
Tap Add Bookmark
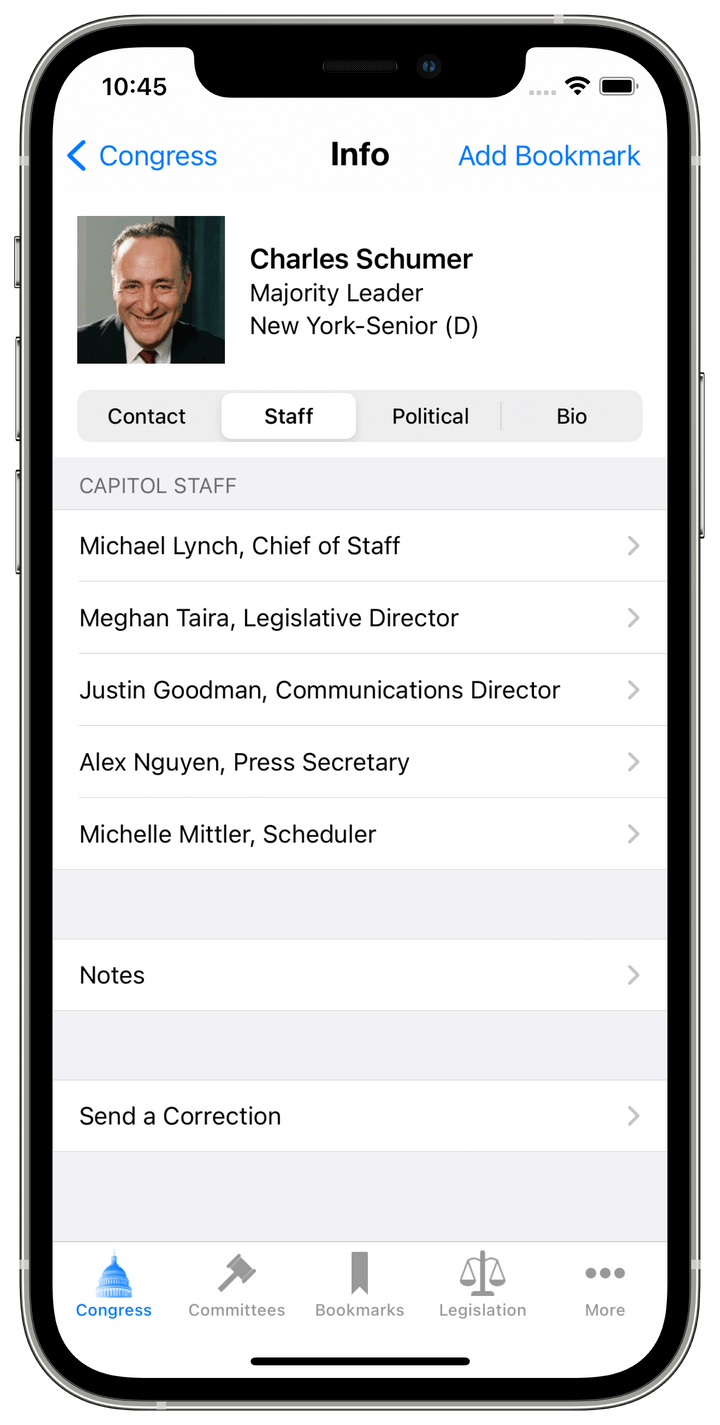[549, 156]
